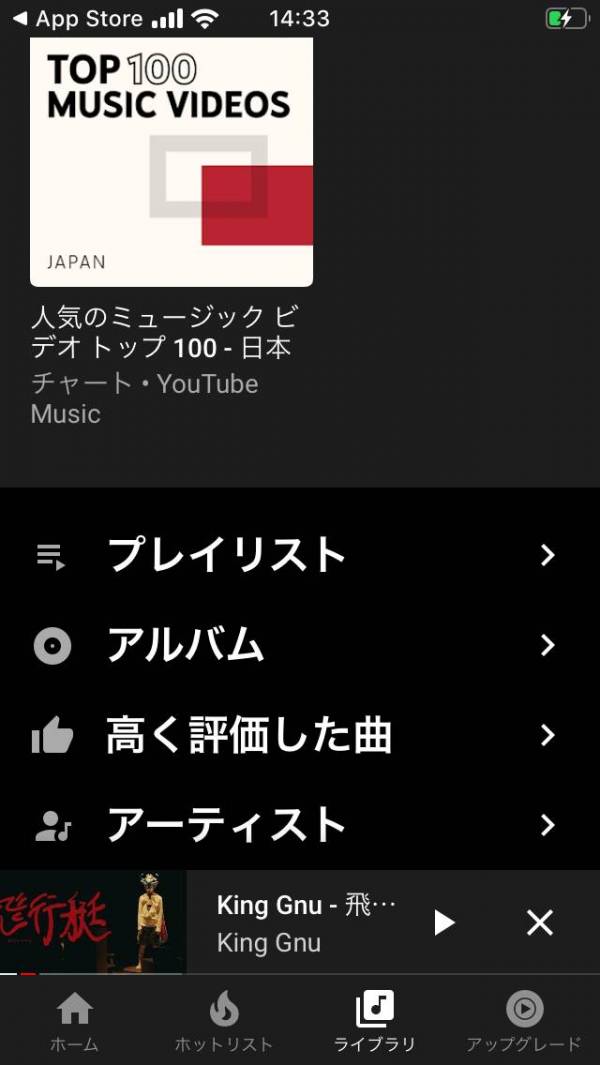Image resolution: width=600 pixels, height=1065 pixels.
Task: Go to the アップグレード tab
Action: (524, 1021)
